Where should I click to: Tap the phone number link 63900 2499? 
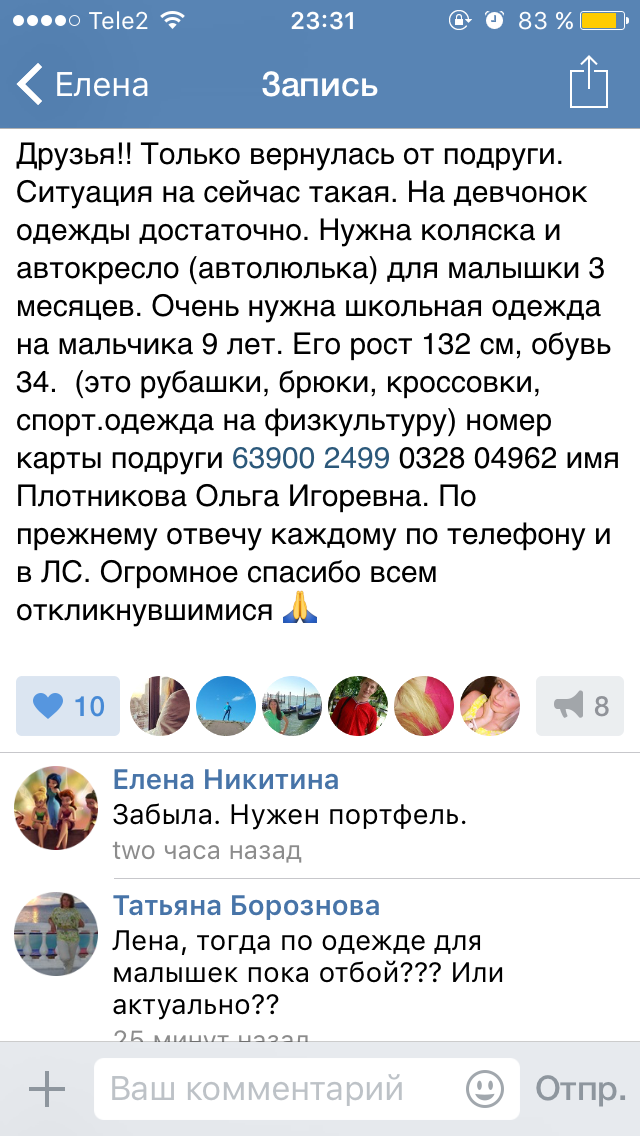coord(311,459)
